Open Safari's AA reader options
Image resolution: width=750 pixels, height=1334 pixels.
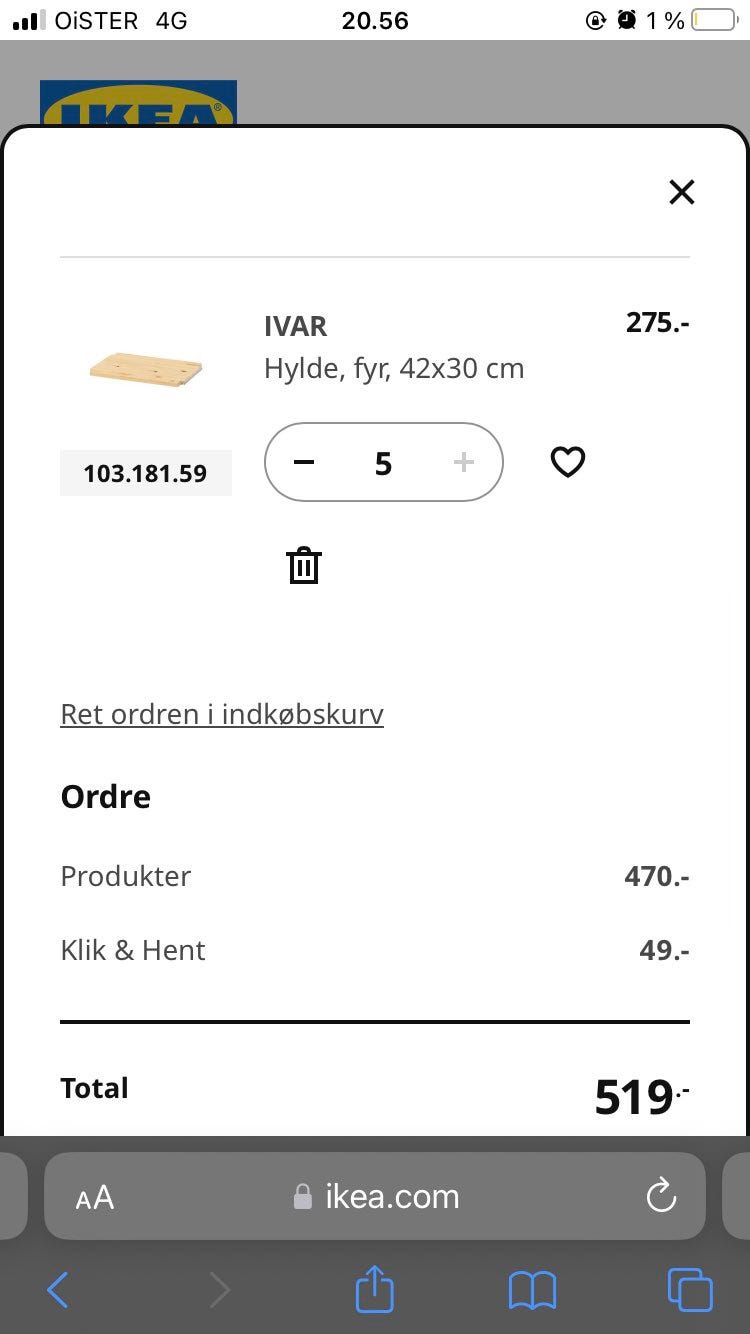coord(95,1197)
